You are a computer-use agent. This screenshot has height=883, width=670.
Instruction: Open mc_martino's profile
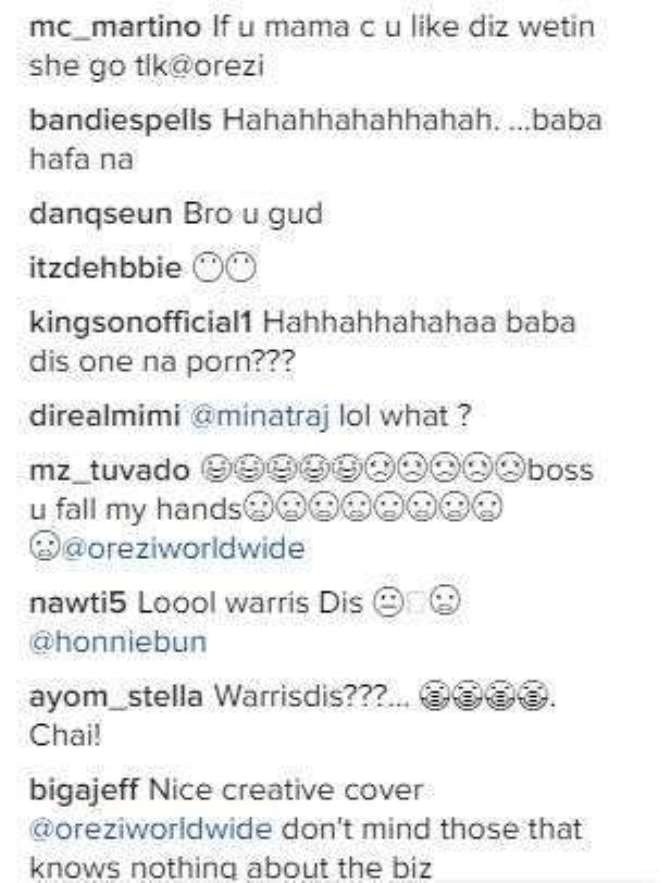click(x=117, y=28)
